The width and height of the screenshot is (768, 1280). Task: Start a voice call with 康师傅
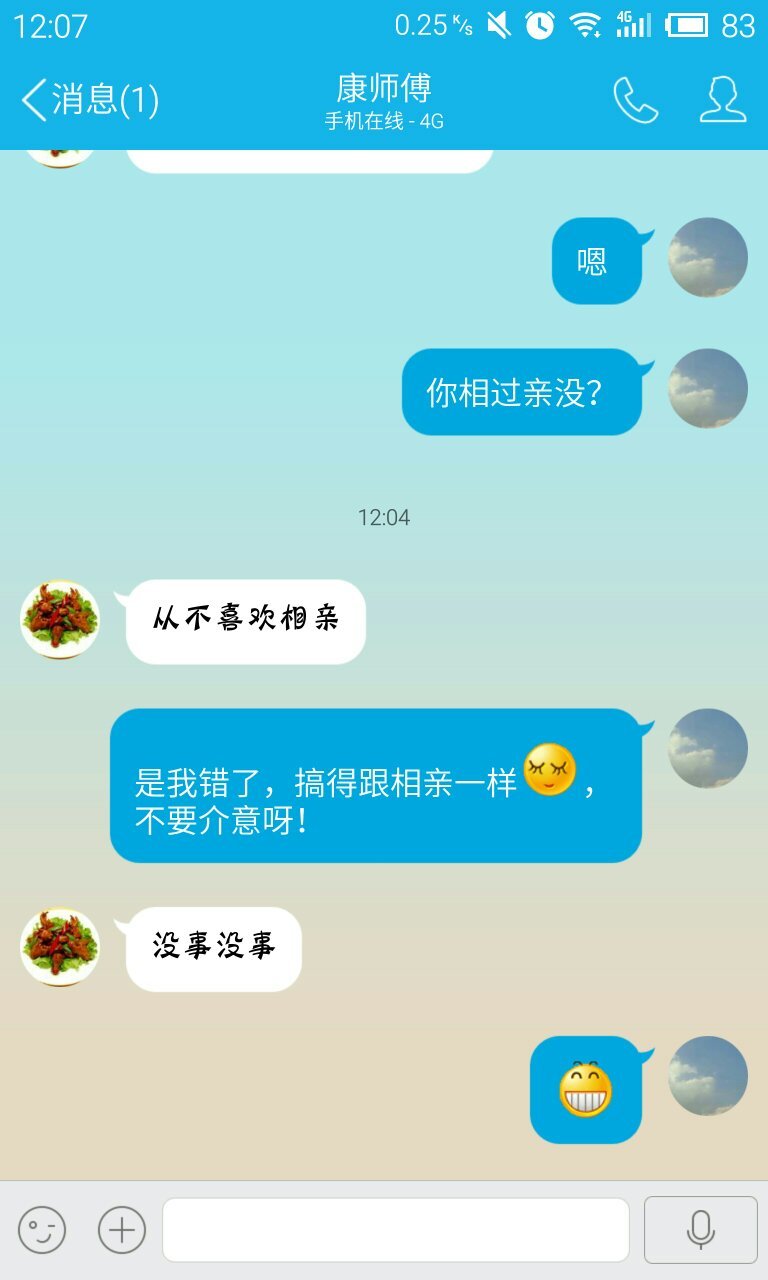tap(635, 100)
